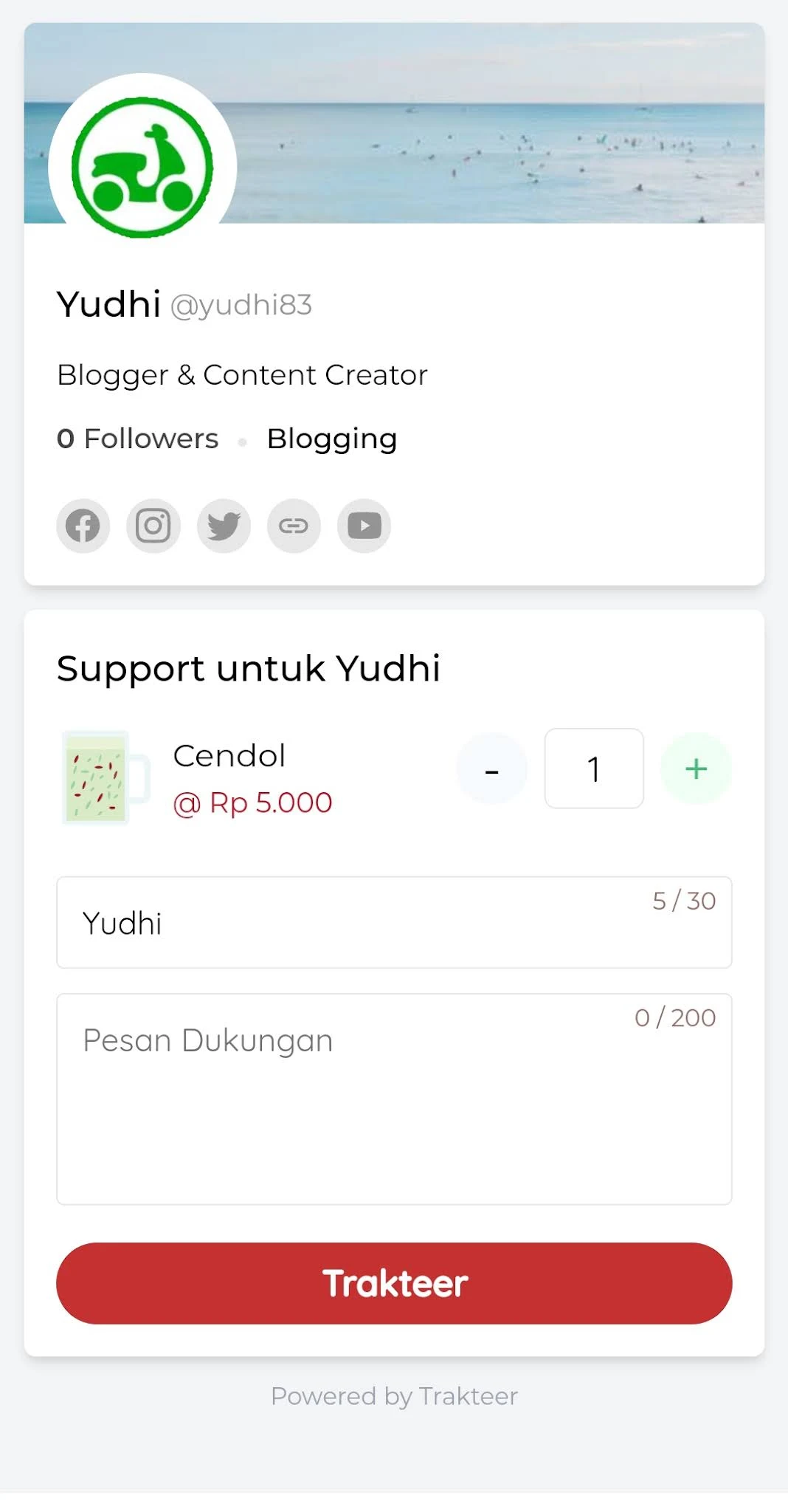Viewport: 788px width, 1512px height.
Task: Decrease Cendol quantity with minus button
Action: (492, 769)
